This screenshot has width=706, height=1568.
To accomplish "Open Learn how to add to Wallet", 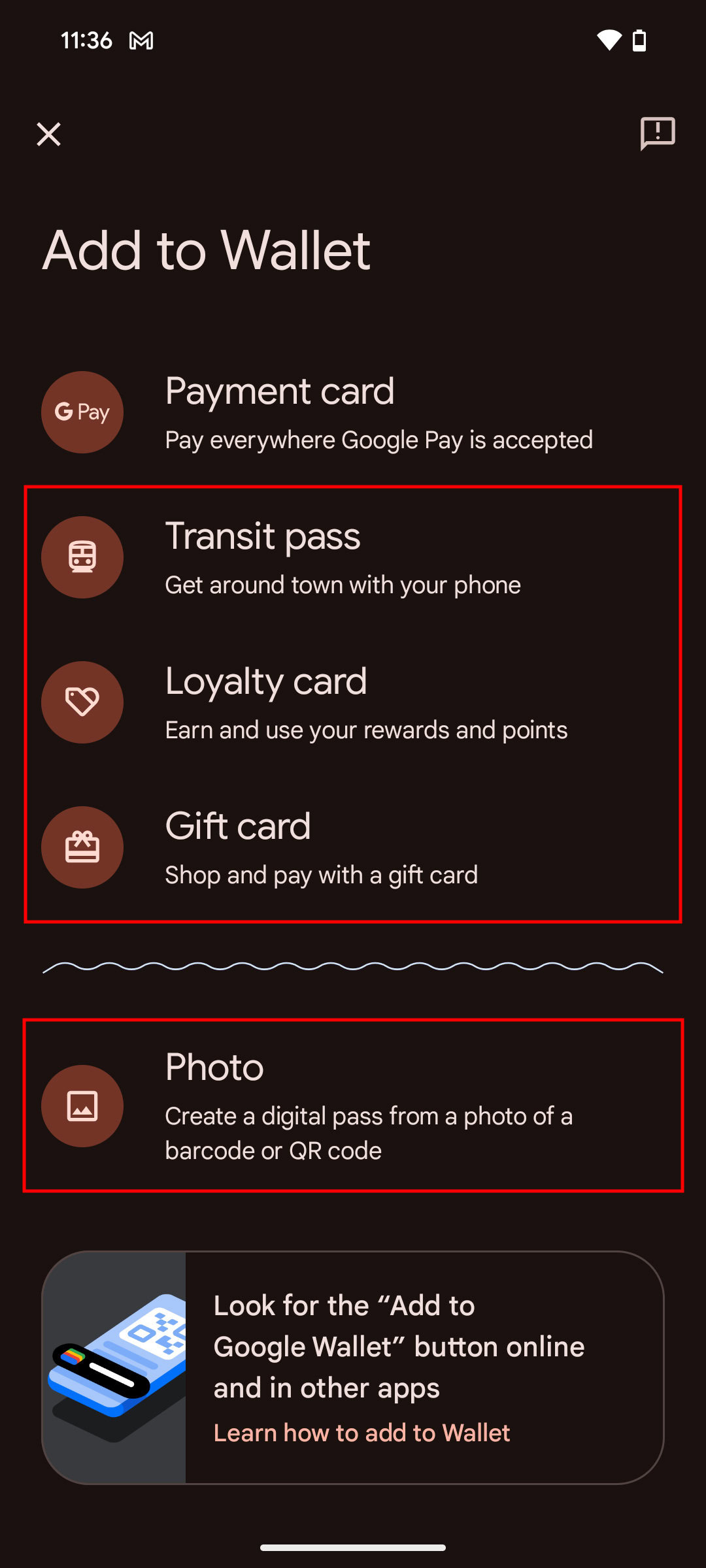I will [361, 1433].
